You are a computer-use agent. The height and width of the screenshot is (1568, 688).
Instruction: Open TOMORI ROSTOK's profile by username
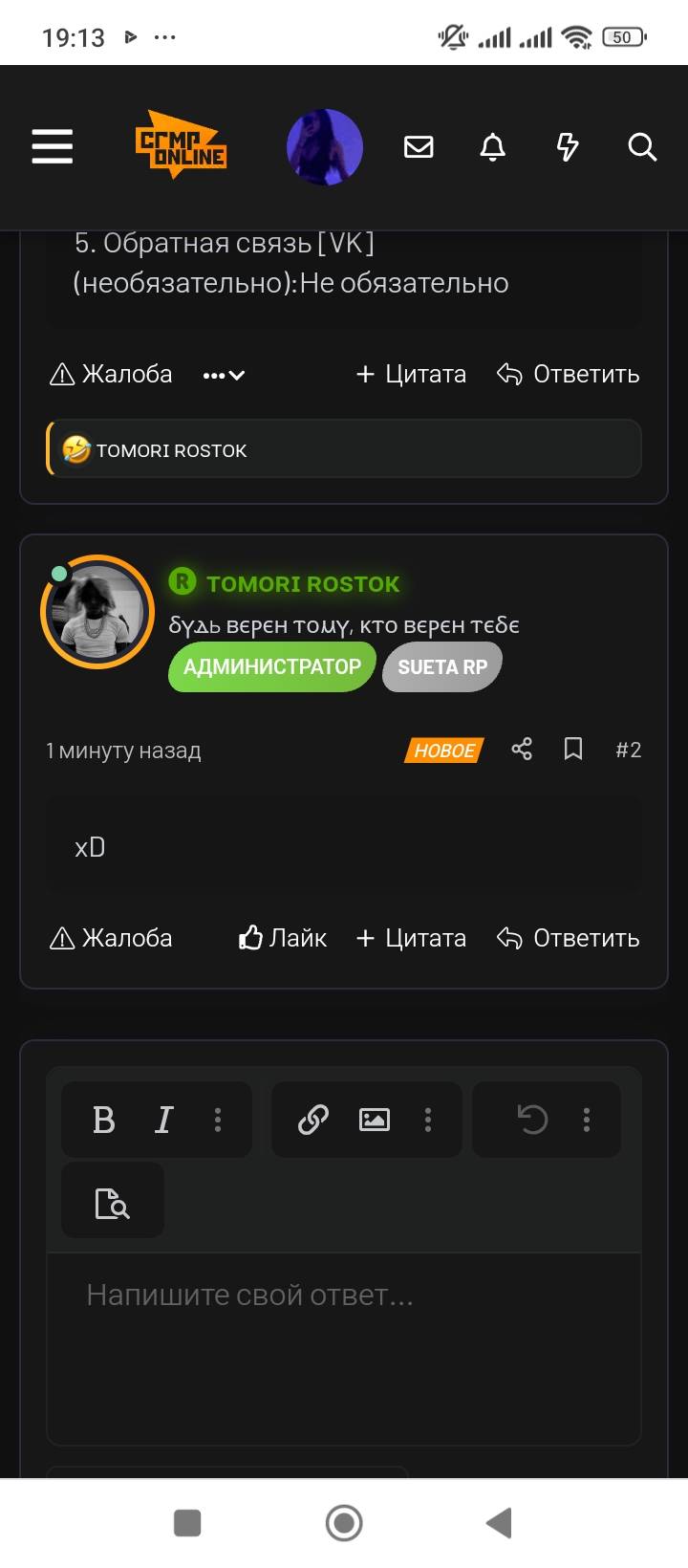pos(303,583)
